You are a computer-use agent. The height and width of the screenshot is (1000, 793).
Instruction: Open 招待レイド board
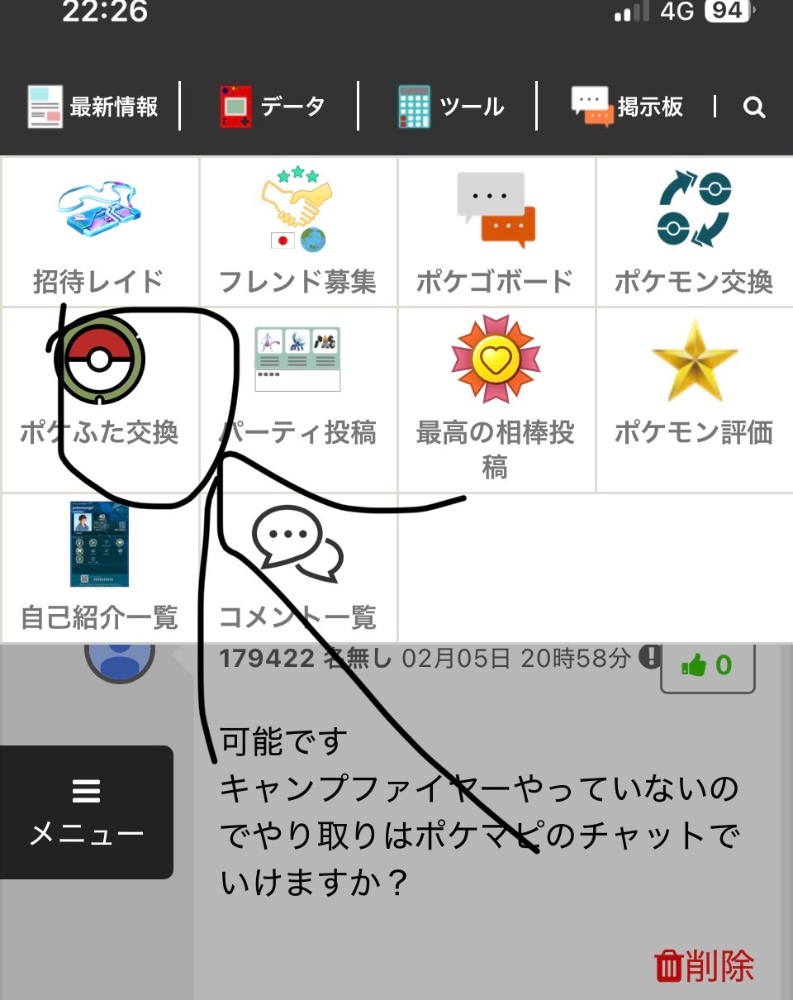(x=99, y=232)
